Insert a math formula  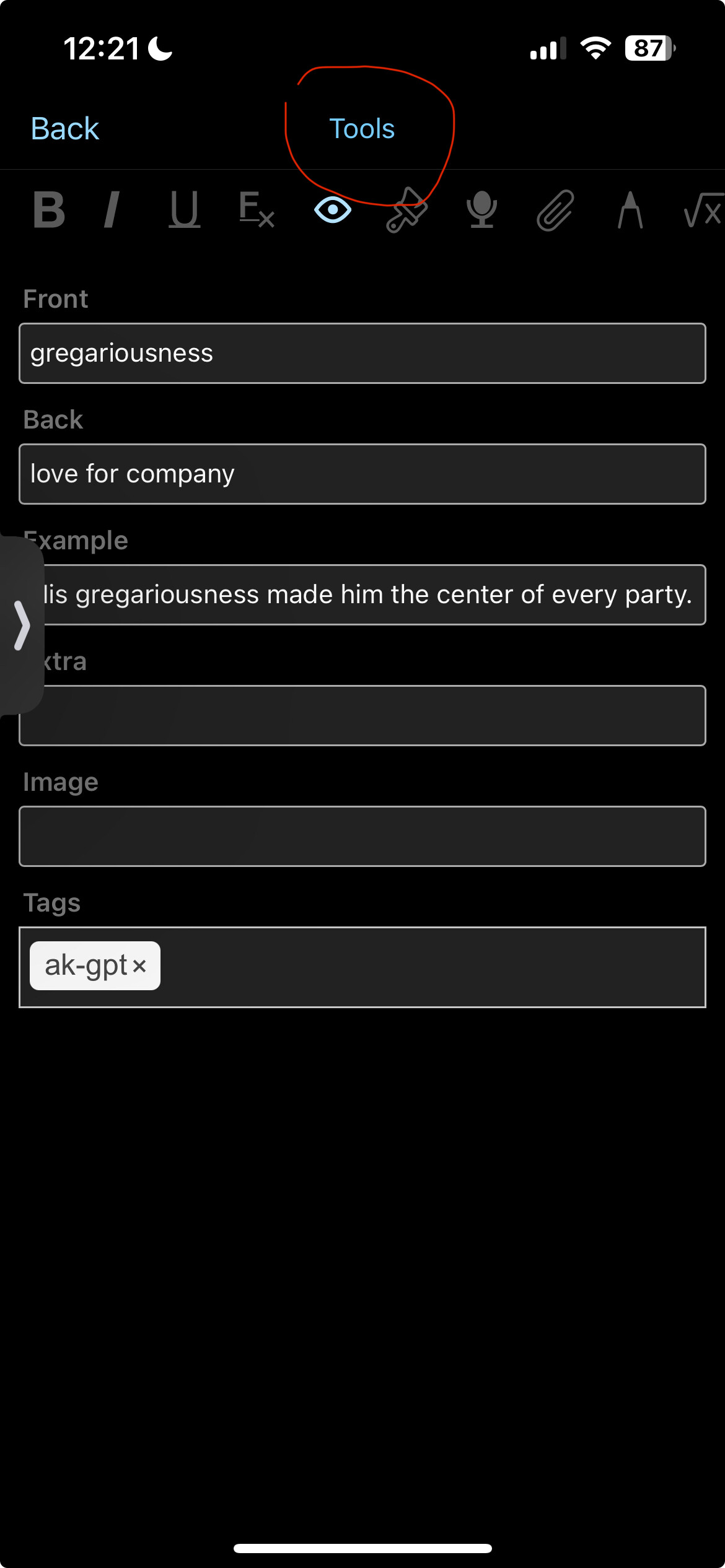(x=703, y=210)
